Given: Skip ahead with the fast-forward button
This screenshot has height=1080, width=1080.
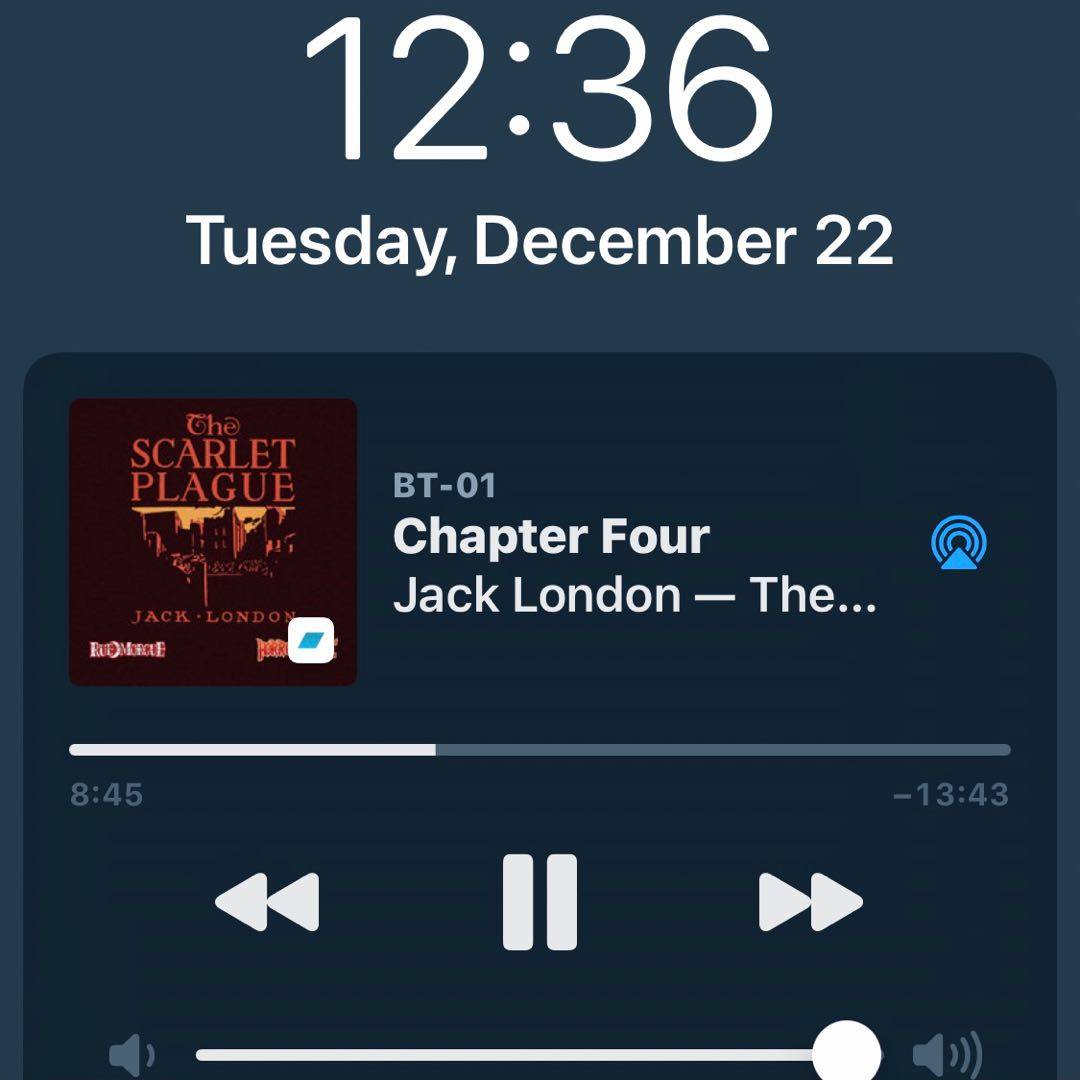Looking at the screenshot, I should click(x=811, y=902).
